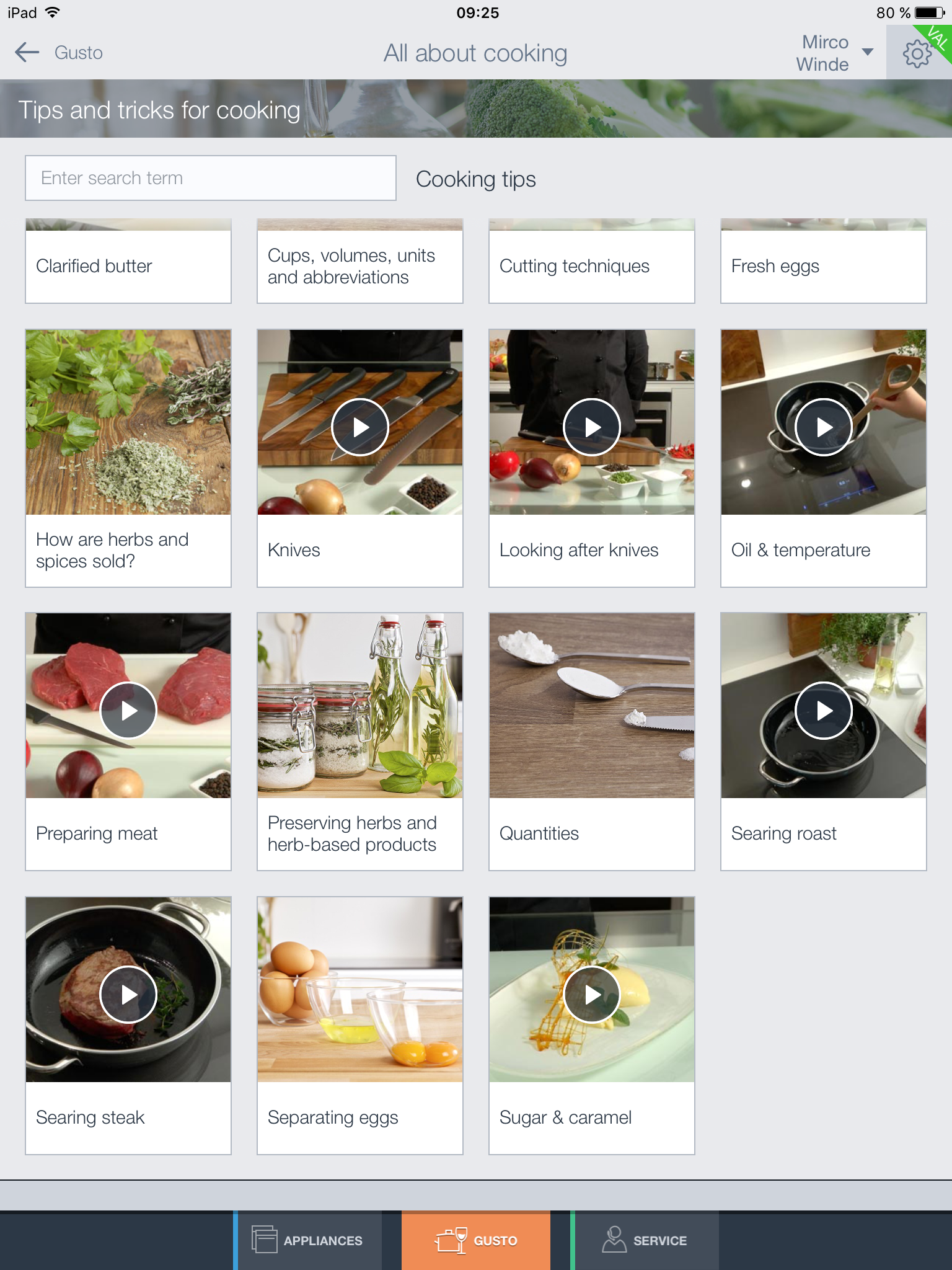
Task: Open the Clarified butter tip
Action: pos(128,265)
